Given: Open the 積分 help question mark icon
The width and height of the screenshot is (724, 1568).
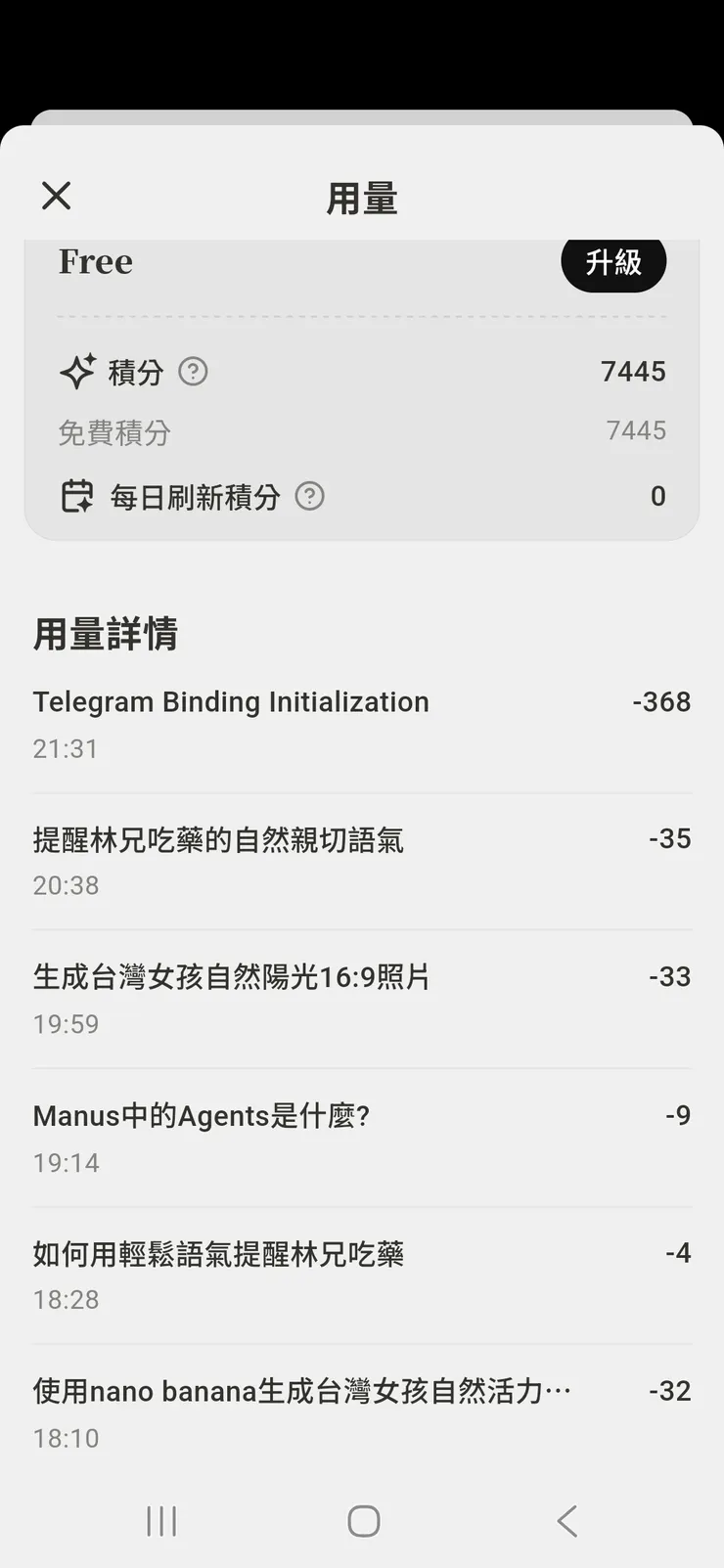Looking at the screenshot, I should pyautogui.click(x=193, y=372).
